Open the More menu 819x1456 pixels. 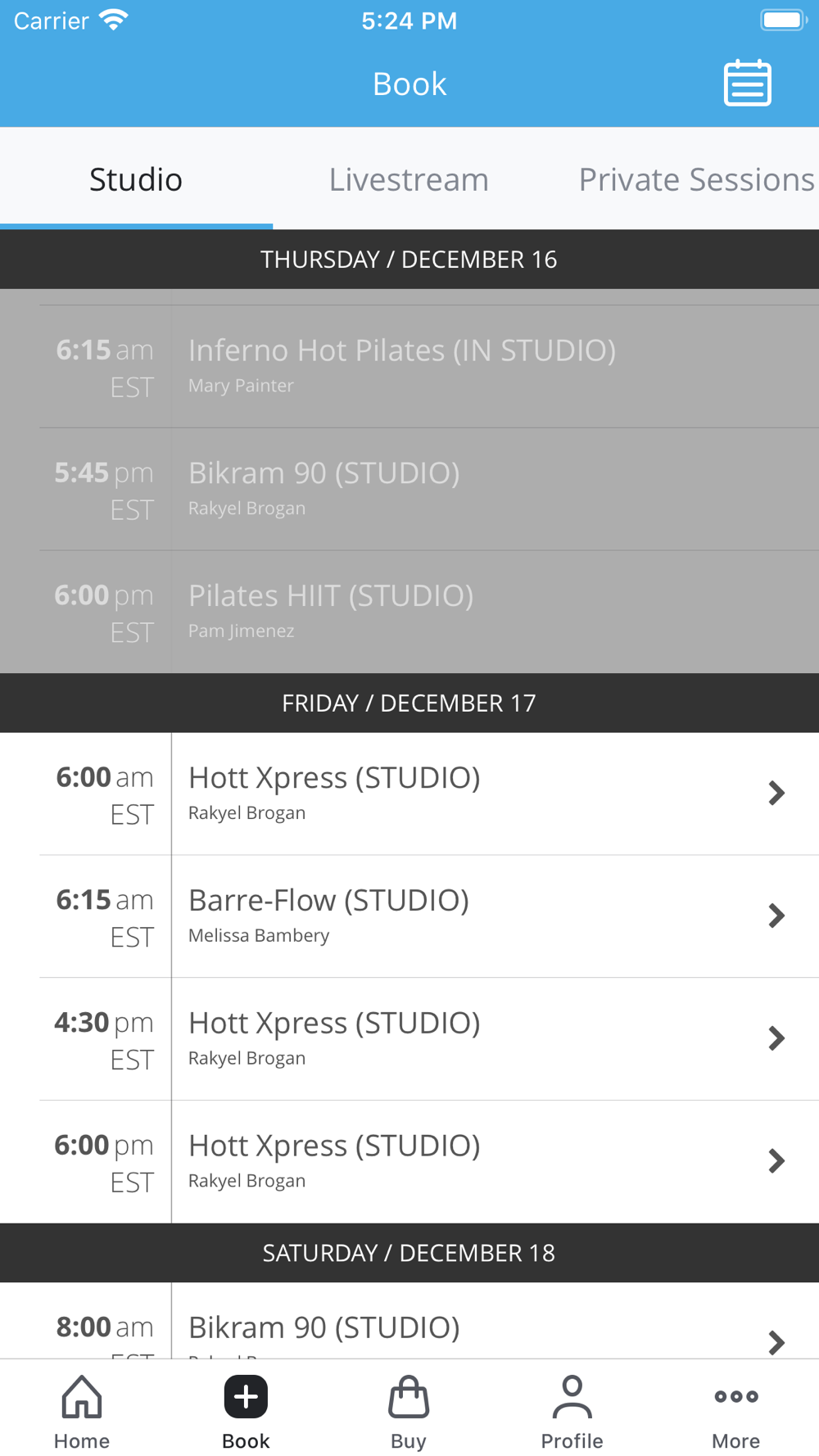point(735,1412)
